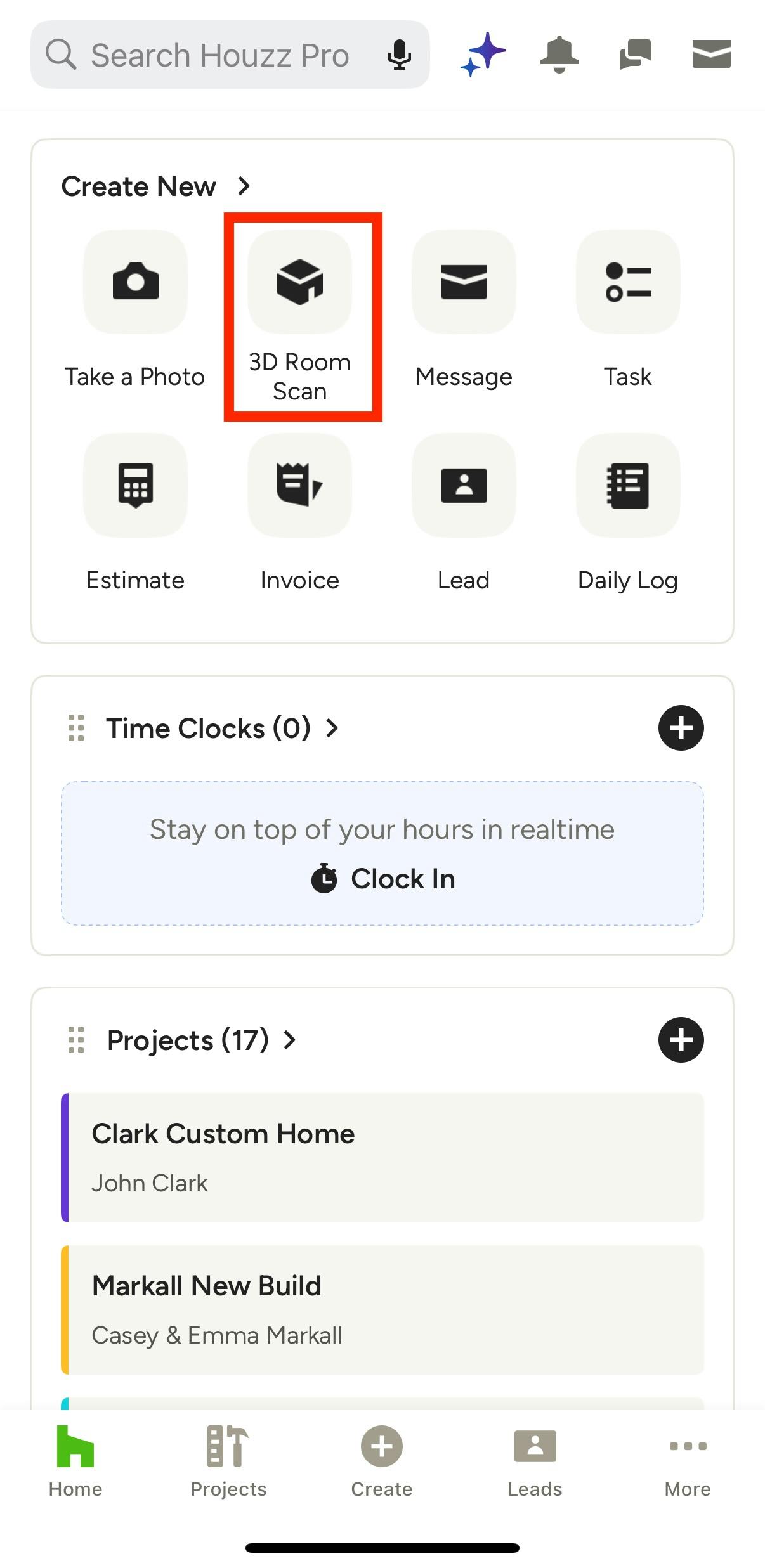Start voice search with the microphone
The height and width of the screenshot is (1568, 765).
pyautogui.click(x=399, y=55)
